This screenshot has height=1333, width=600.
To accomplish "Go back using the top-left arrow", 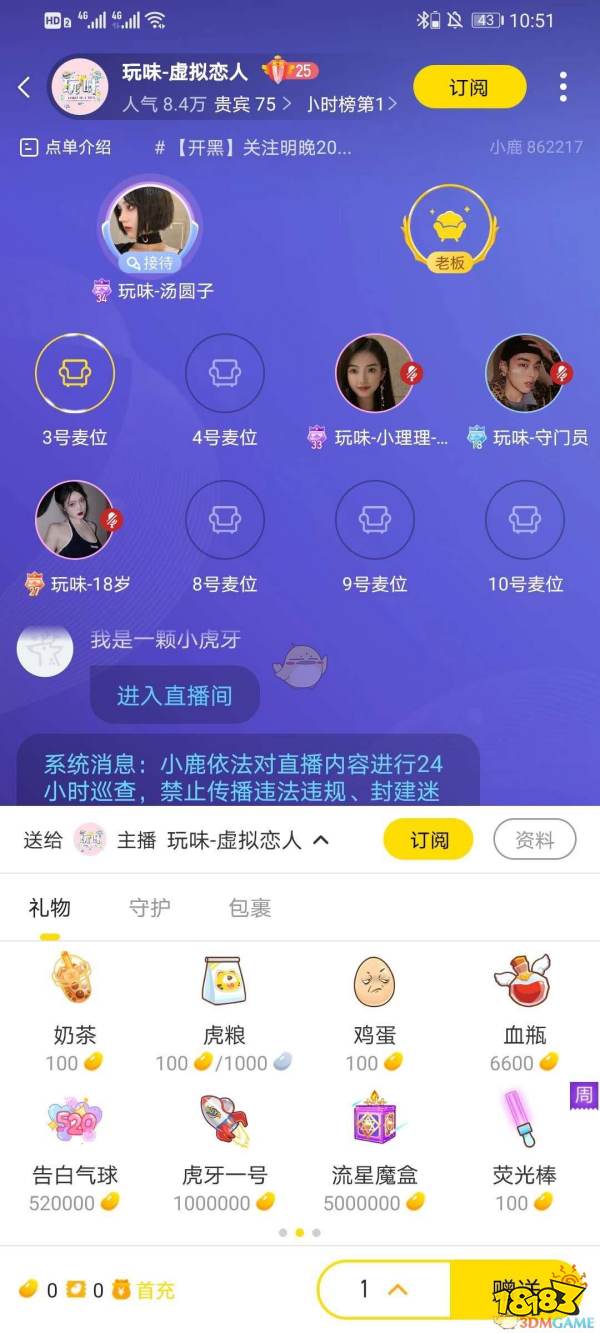I will pyautogui.click(x=25, y=87).
